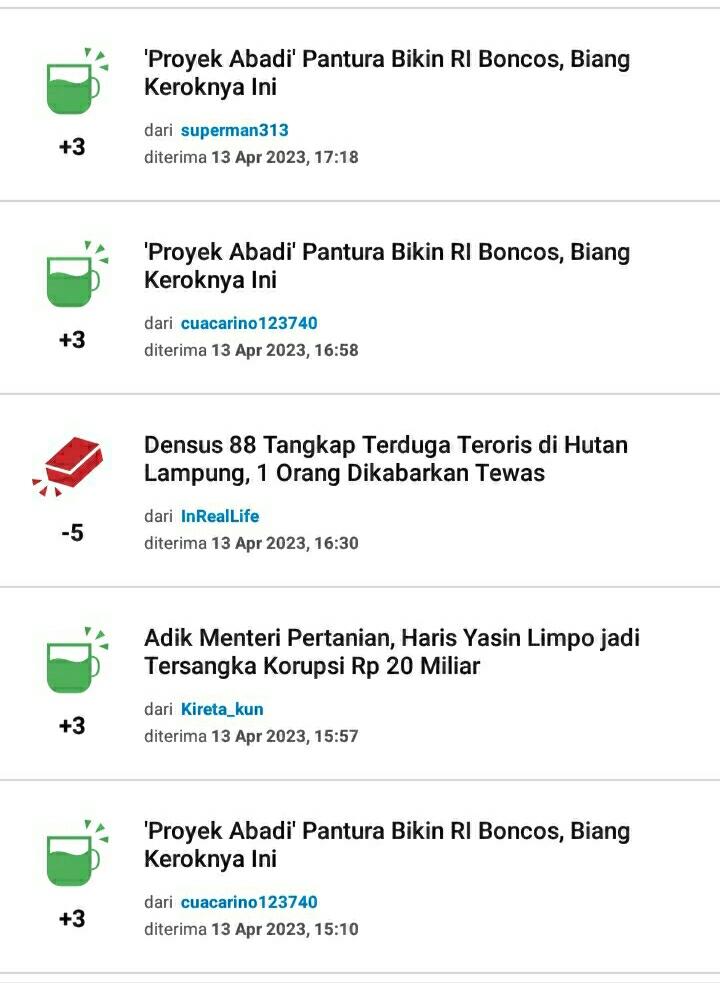Open the top 'Proyek Abadi' Pantura notification
This screenshot has width=720, height=983.
point(386,73)
